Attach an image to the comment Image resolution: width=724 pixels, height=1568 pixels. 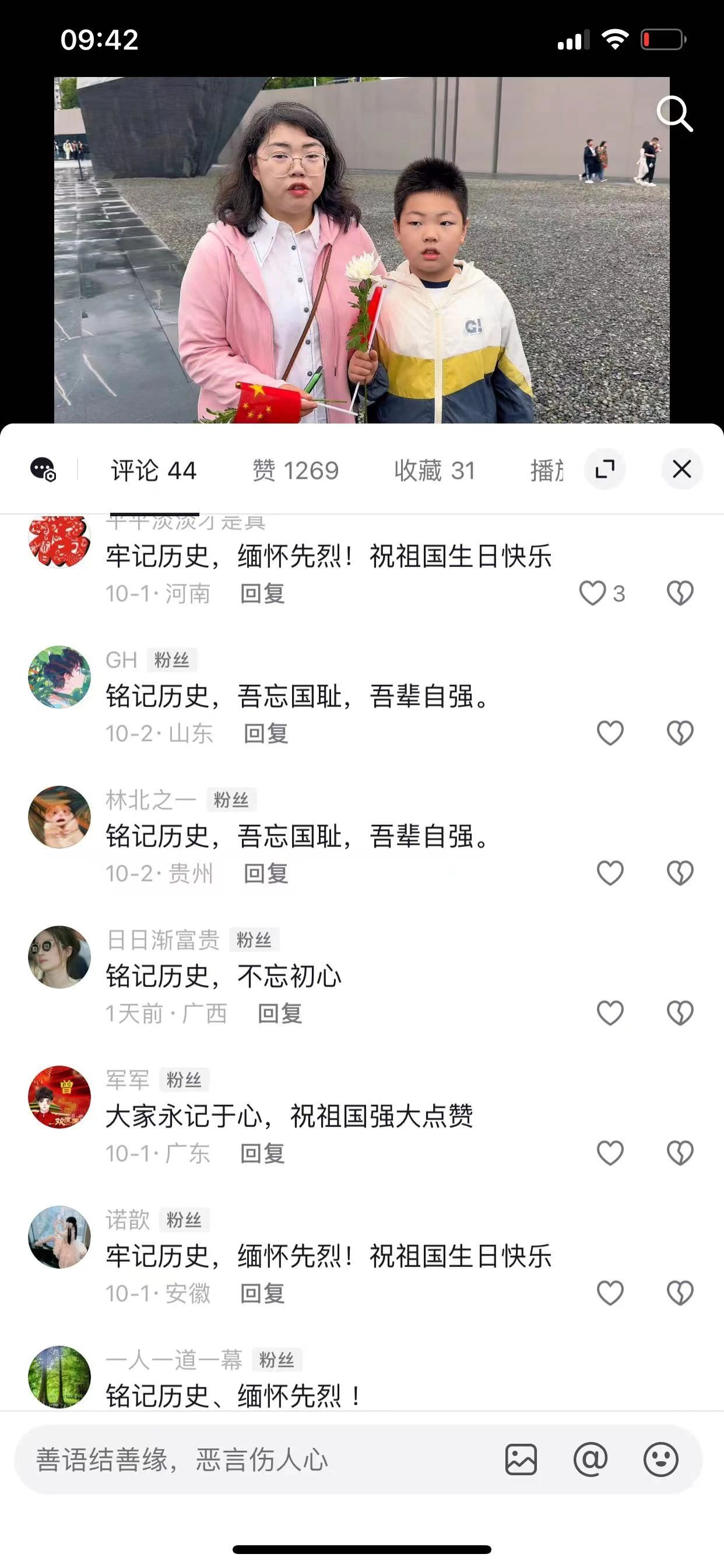point(521,1459)
